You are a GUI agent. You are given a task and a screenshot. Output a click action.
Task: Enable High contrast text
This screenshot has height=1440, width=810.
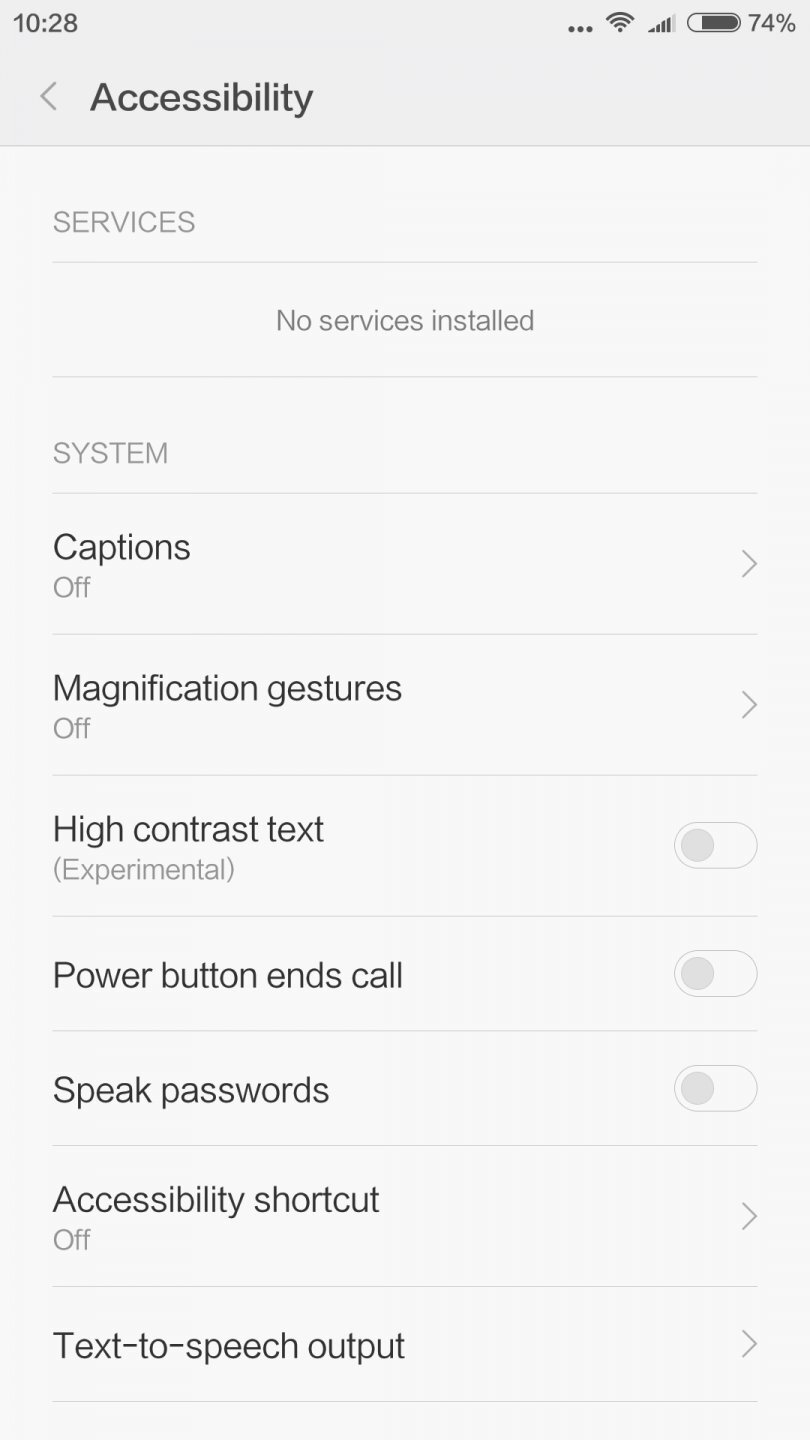click(716, 845)
